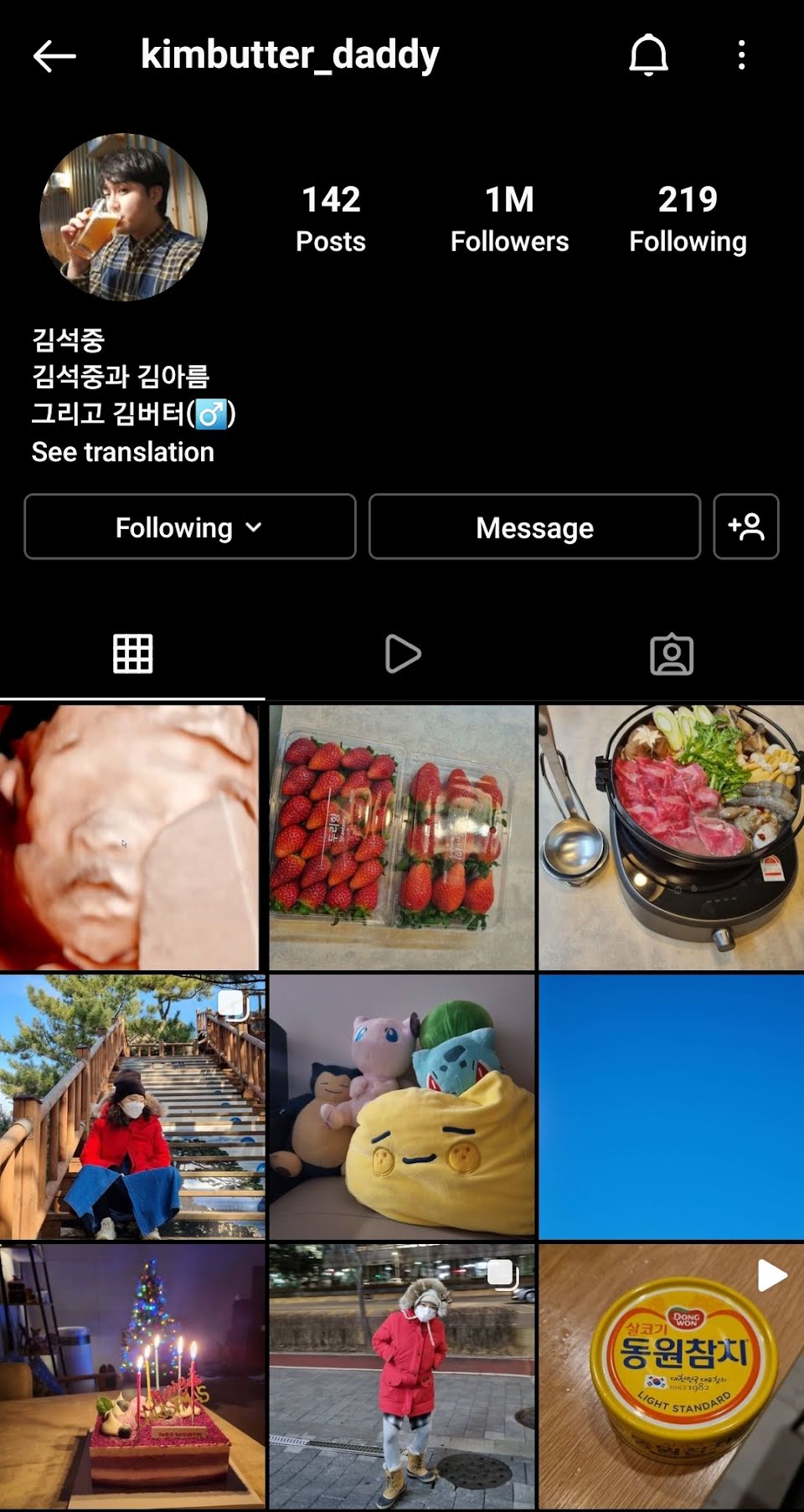Open the hot pot post

pyautogui.click(x=671, y=837)
